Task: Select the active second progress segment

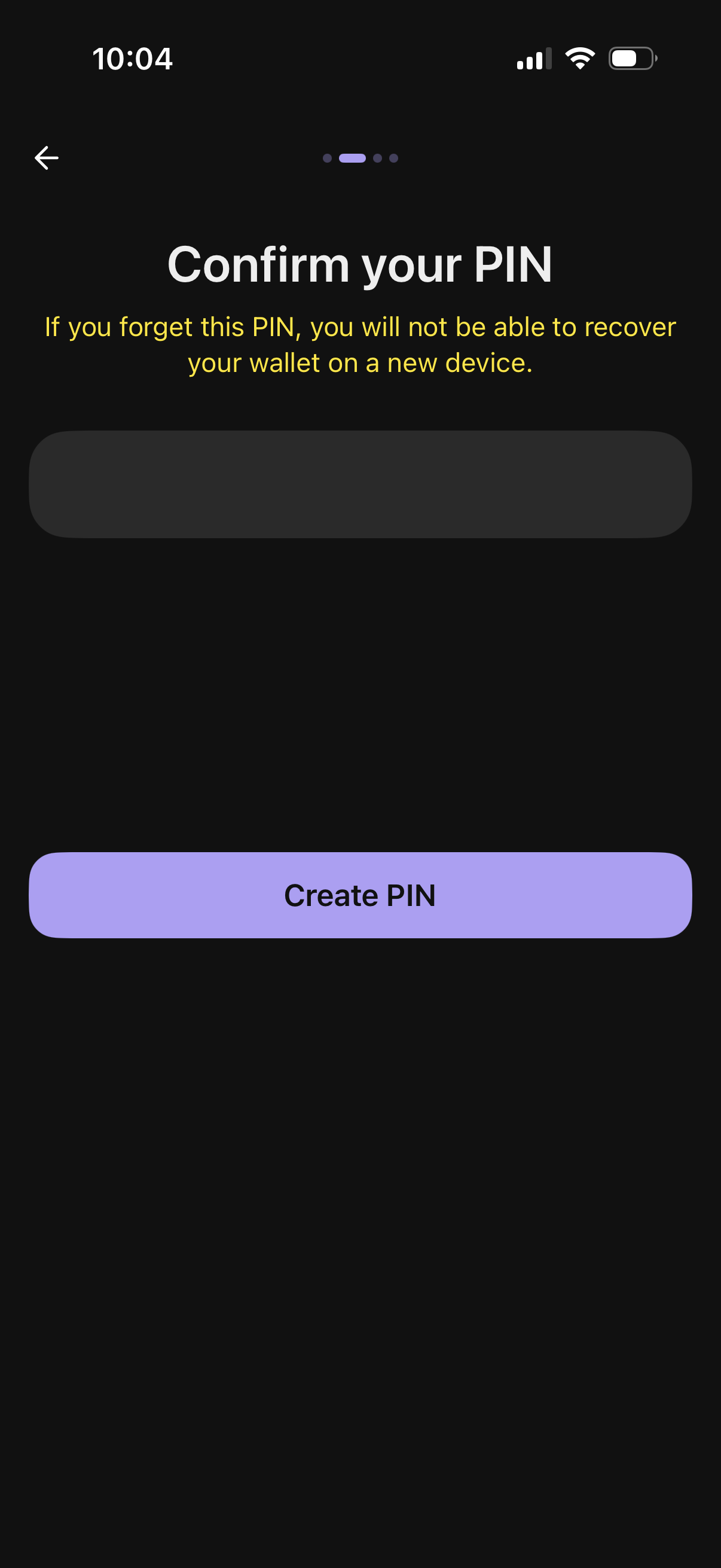Action: tap(353, 158)
